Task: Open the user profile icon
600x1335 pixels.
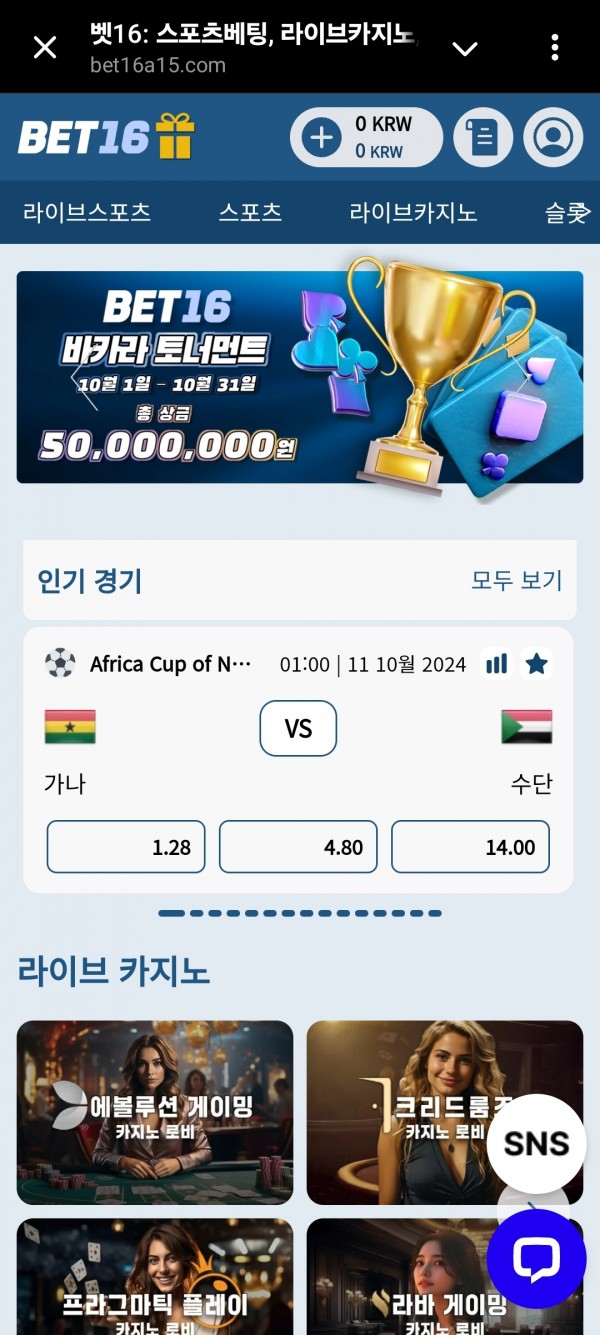Action: coord(552,137)
